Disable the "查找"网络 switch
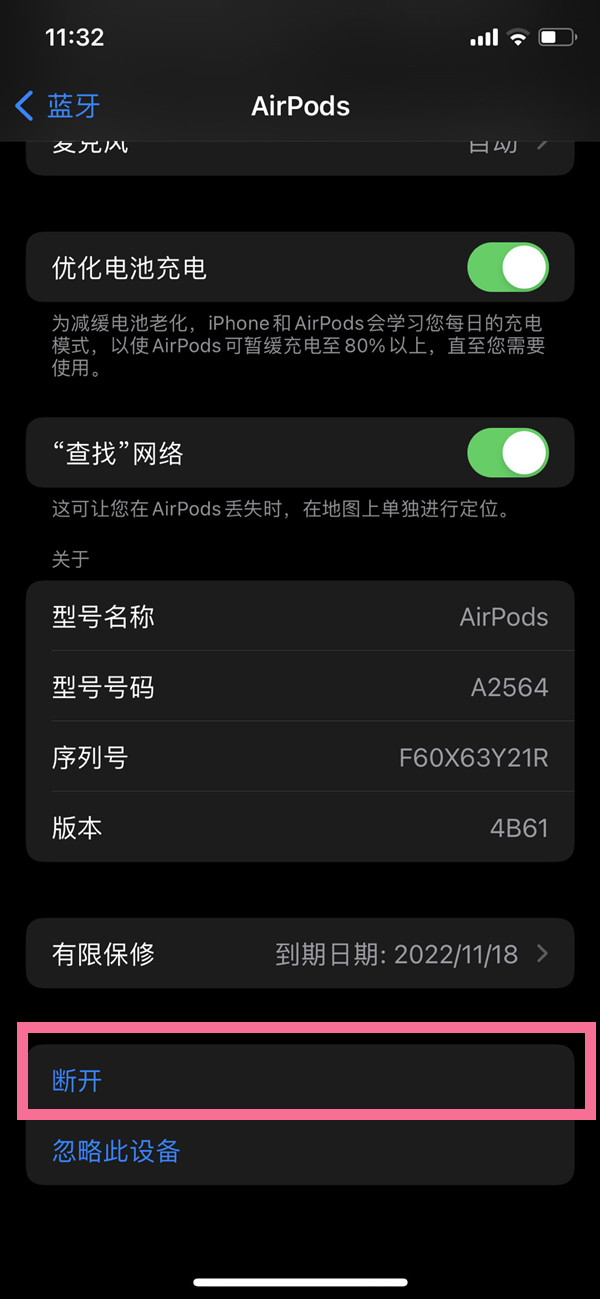 (x=507, y=454)
